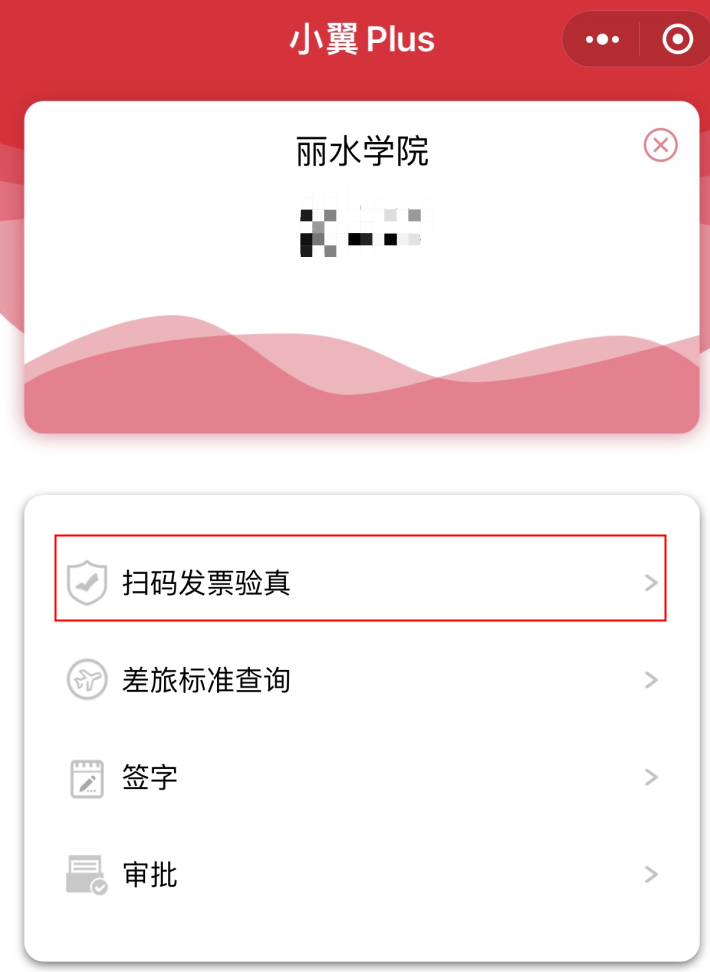
Task: Open the 签字 row
Action: [x=360, y=777]
